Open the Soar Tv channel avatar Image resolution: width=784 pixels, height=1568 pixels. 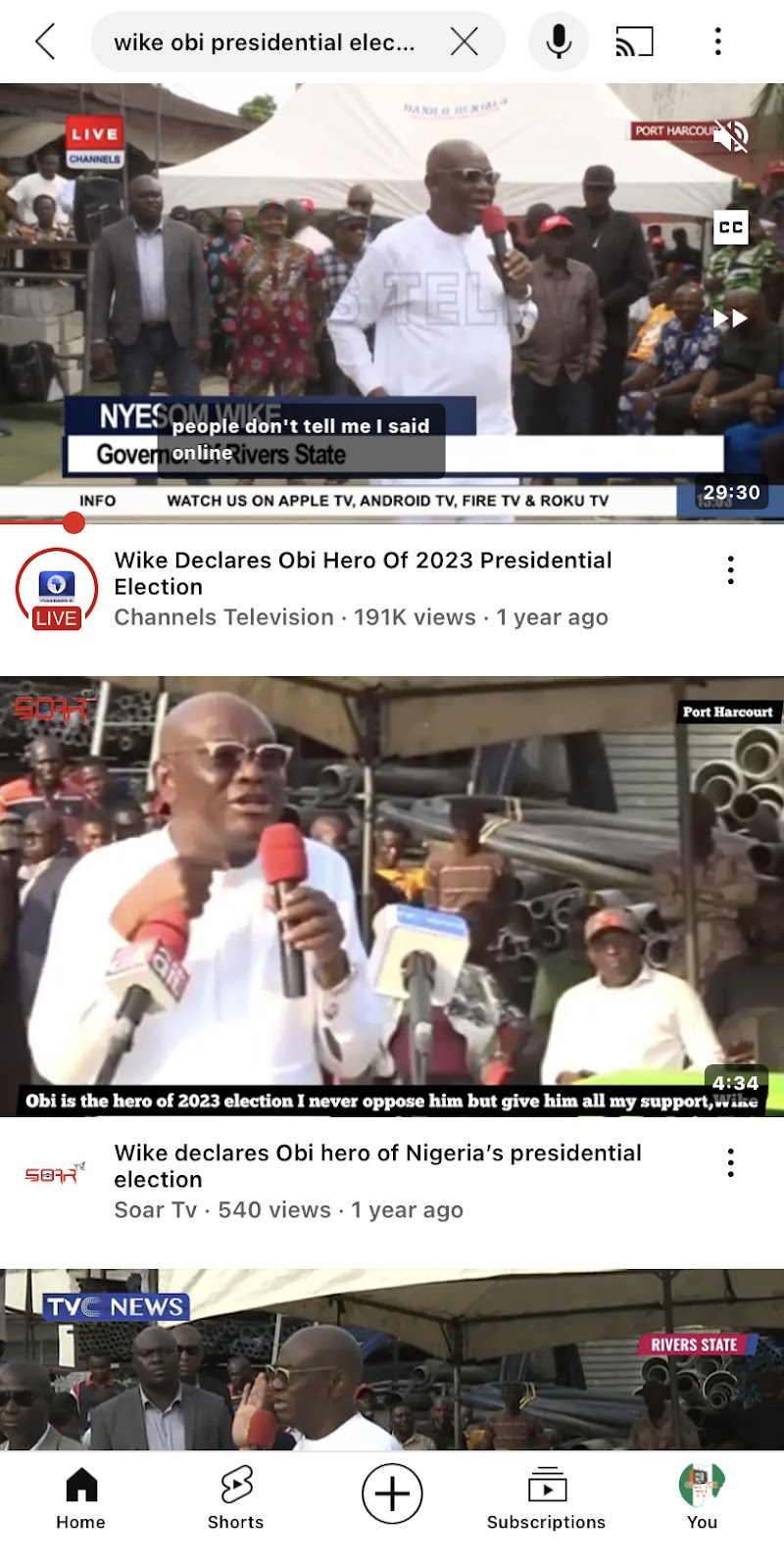click(54, 1173)
